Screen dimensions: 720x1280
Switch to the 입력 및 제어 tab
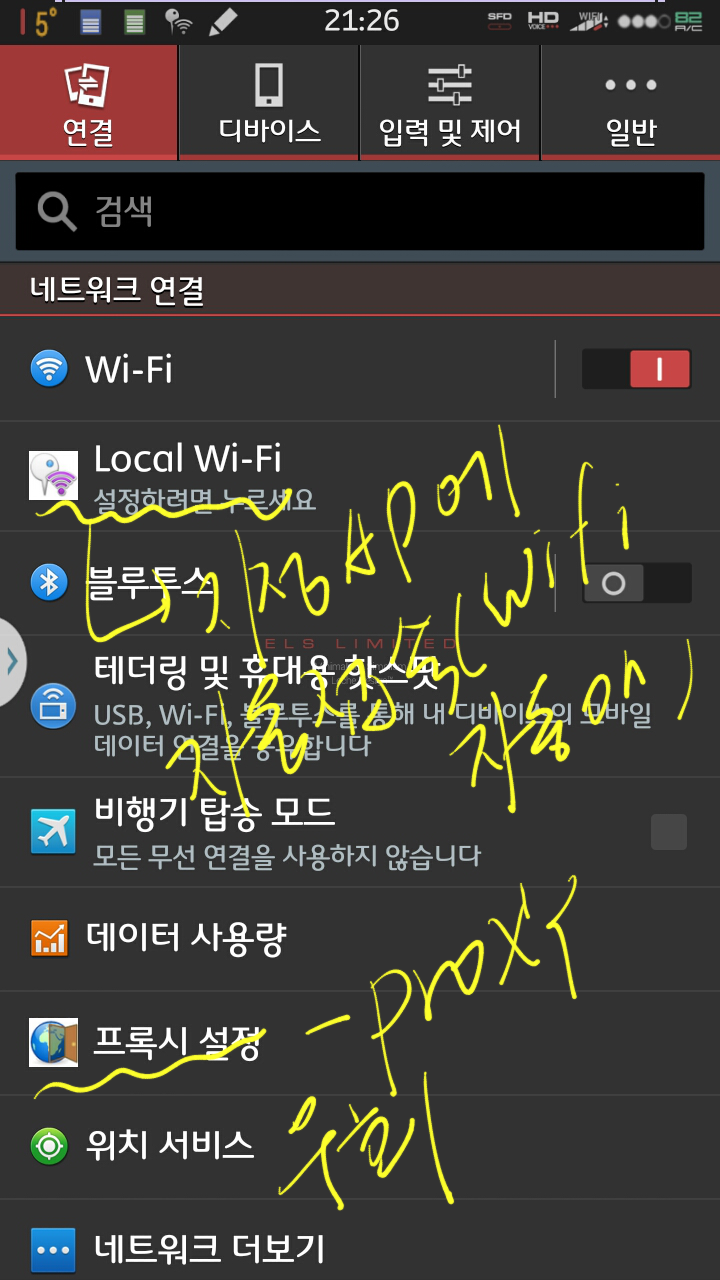tap(450, 103)
